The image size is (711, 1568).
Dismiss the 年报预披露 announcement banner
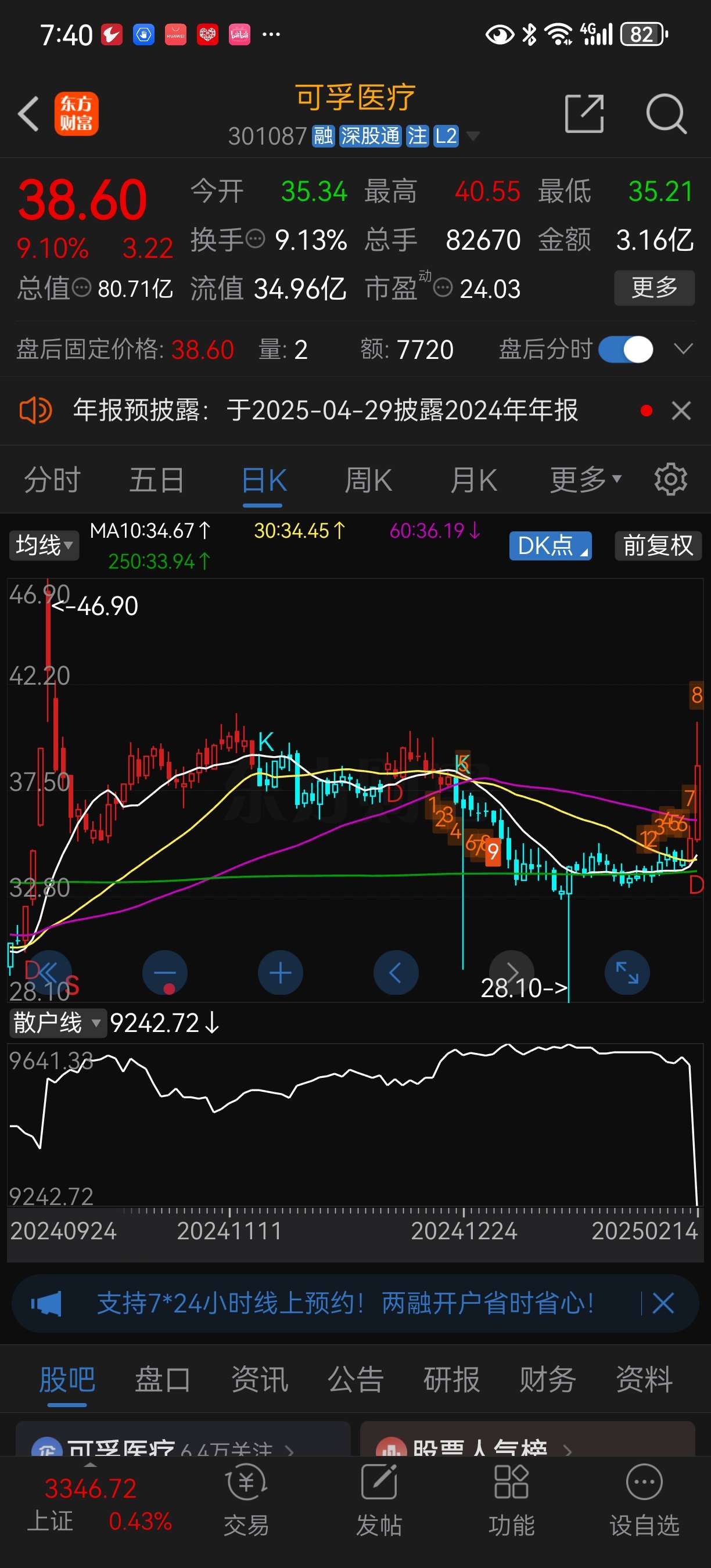coord(680,411)
